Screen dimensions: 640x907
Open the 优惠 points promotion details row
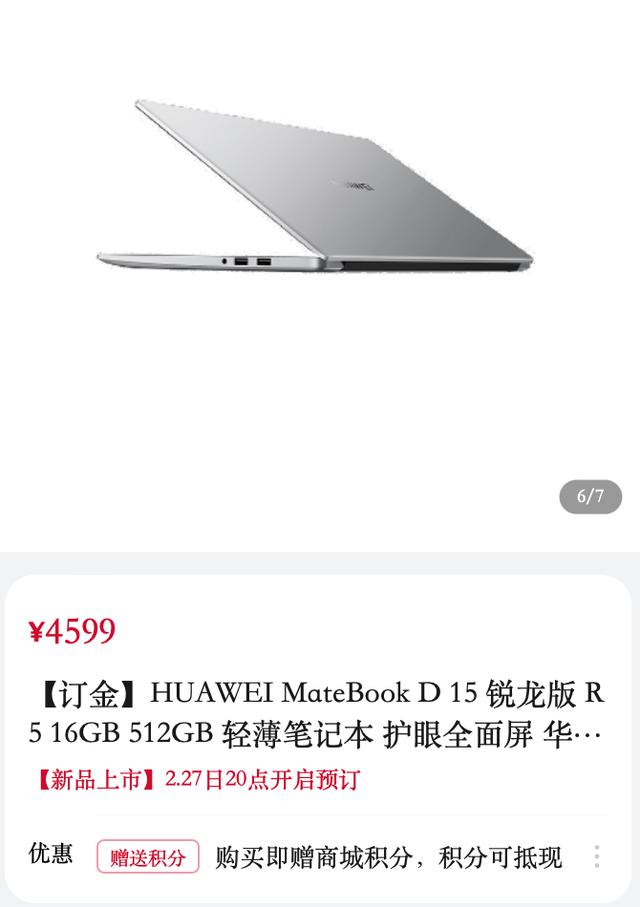click(388, 857)
